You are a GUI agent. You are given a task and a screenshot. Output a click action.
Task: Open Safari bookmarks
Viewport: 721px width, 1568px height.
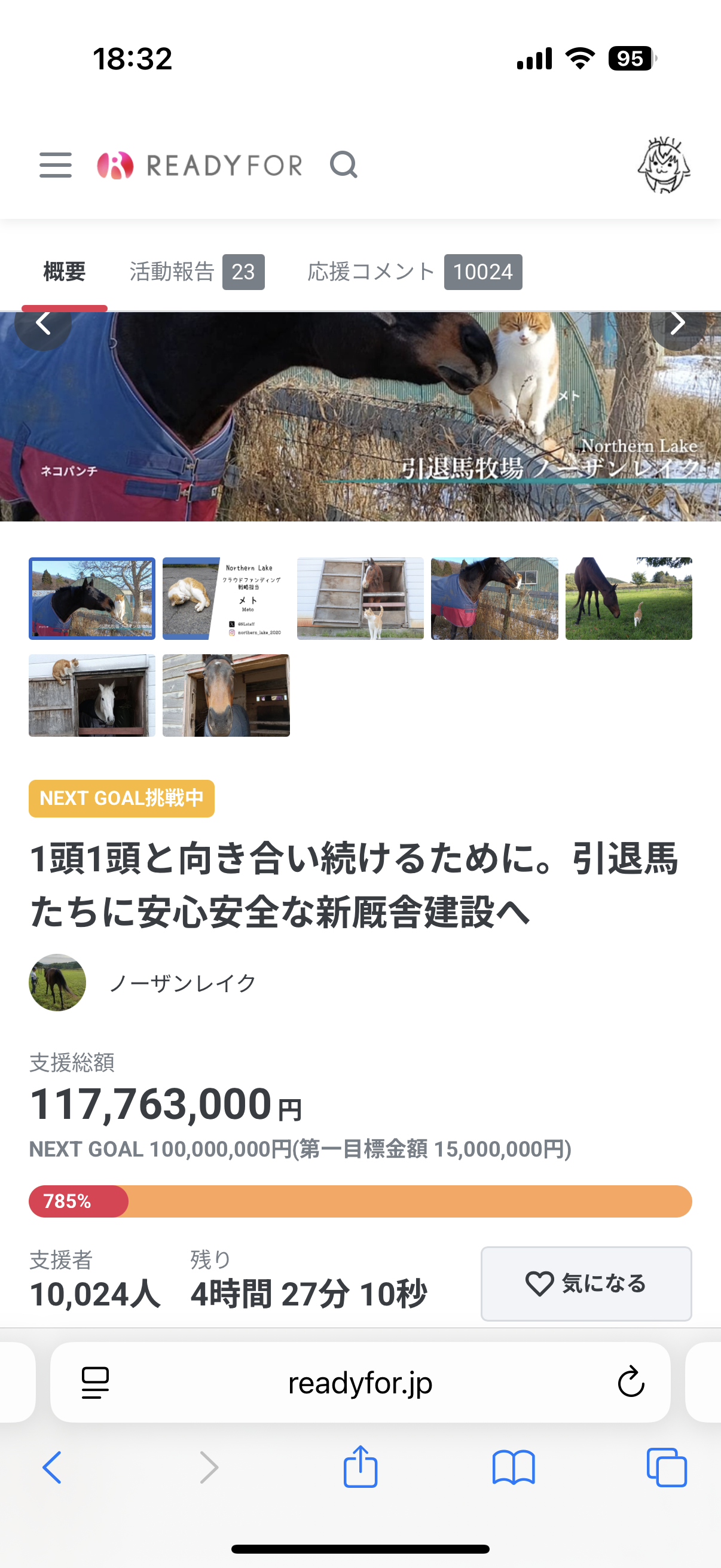[x=514, y=1467]
